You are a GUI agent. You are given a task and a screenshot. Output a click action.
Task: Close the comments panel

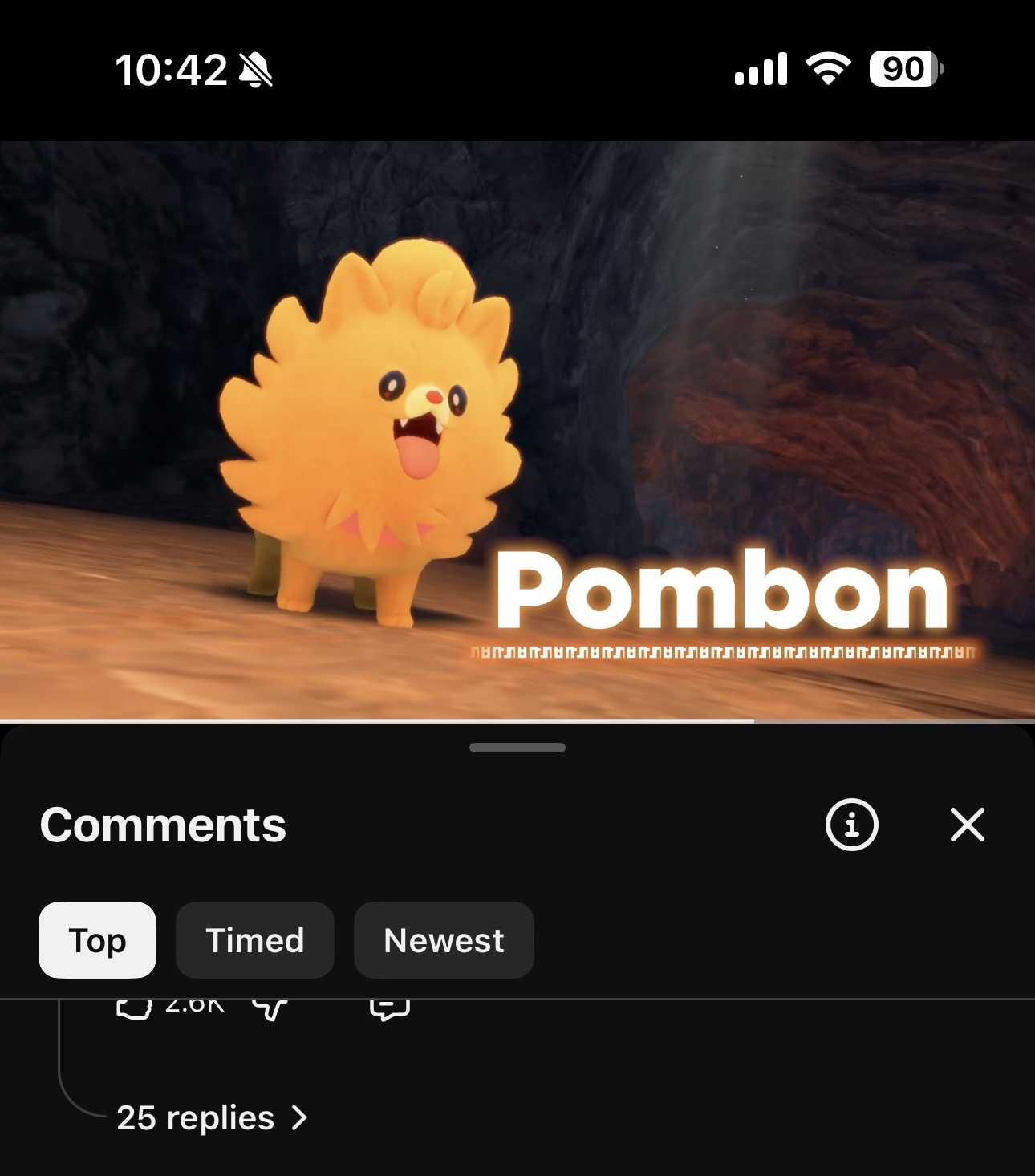(x=967, y=825)
